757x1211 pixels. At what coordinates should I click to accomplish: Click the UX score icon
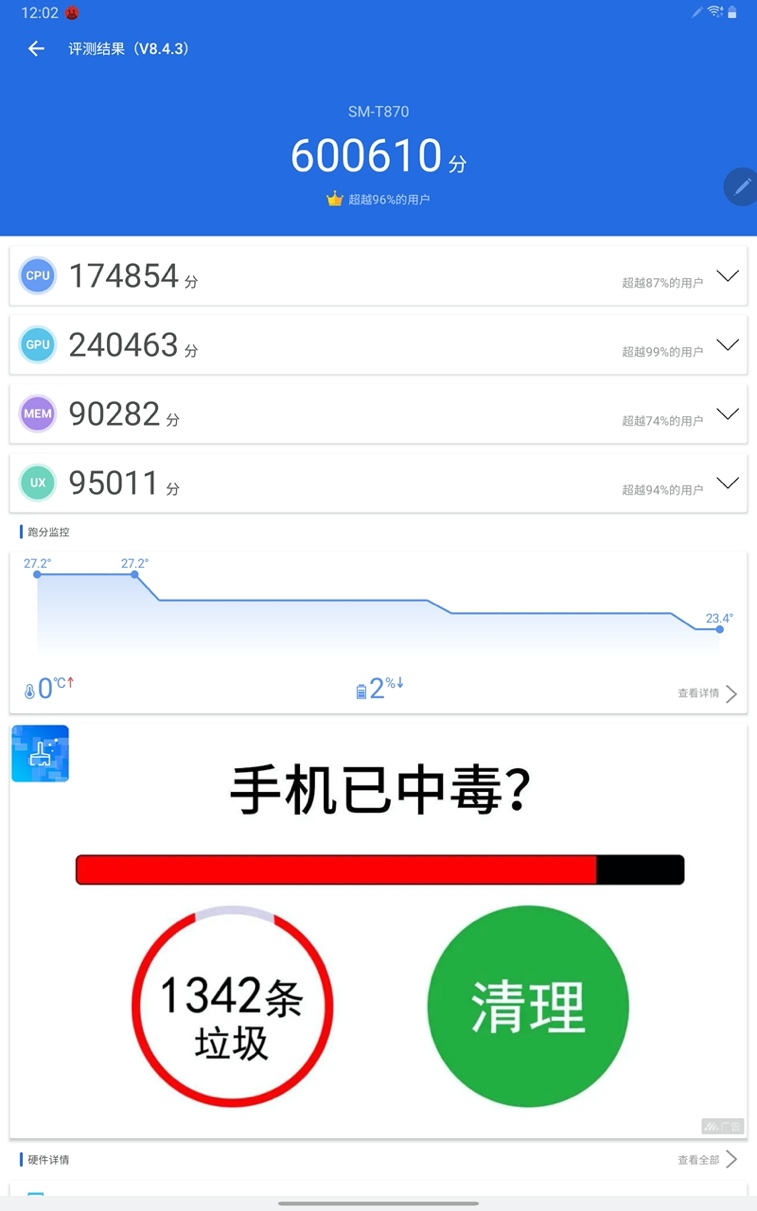pos(37,482)
